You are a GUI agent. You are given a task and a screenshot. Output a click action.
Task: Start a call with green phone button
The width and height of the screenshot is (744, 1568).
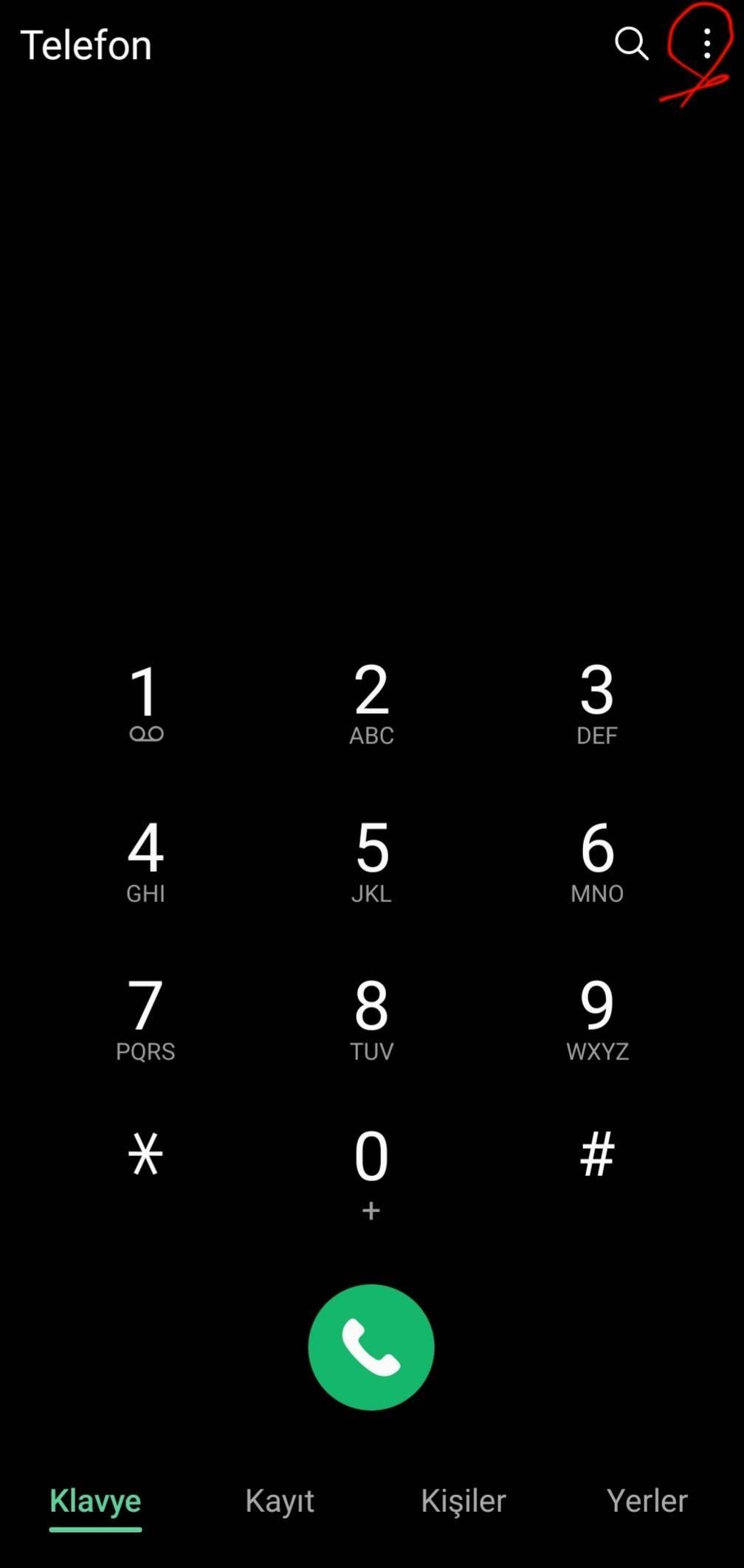tap(371, 1347)
